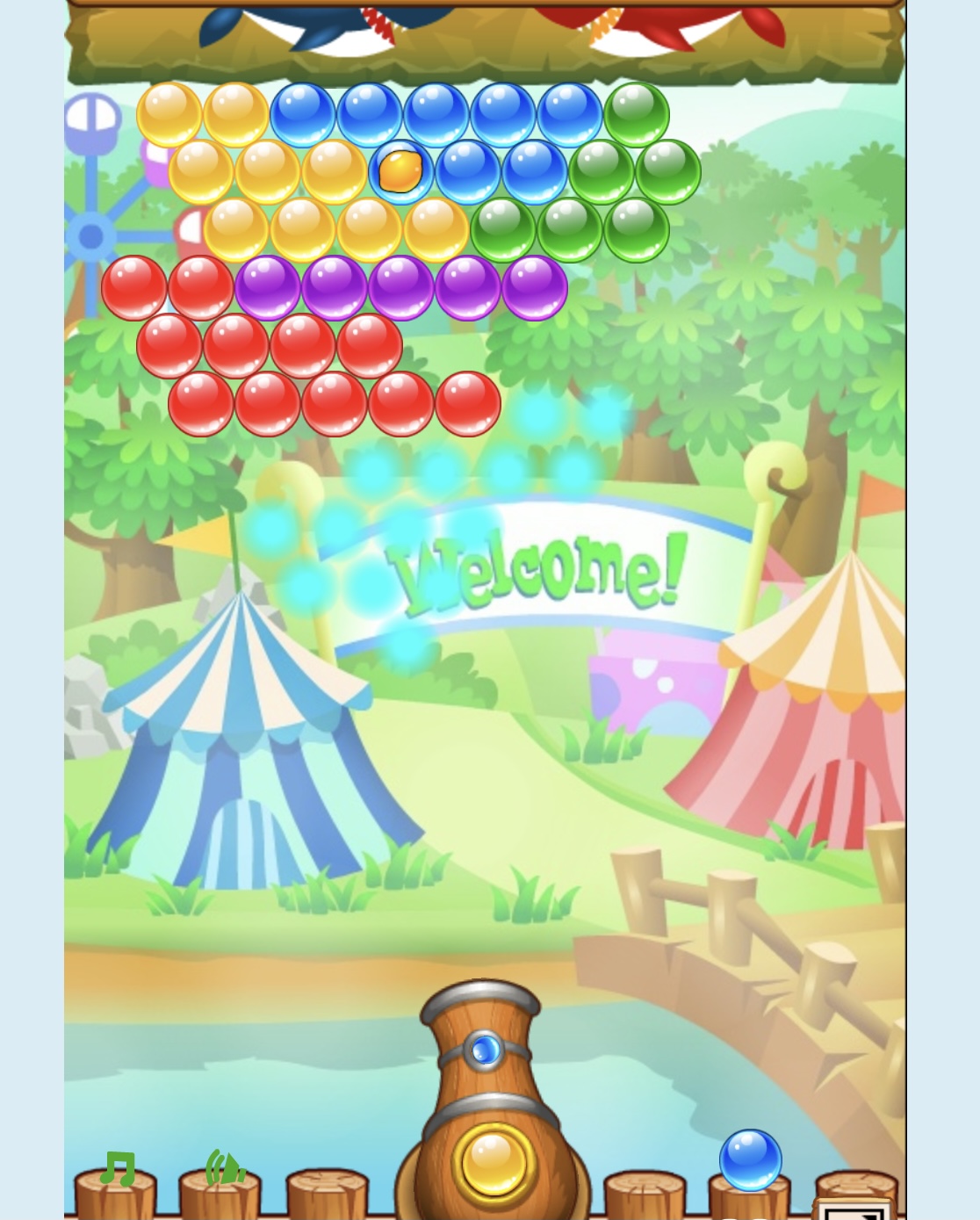Open the fullscreen icon at bottom corner
Image resolution: width=980 pixels, height=1220 pixels.
point(854,1210)
